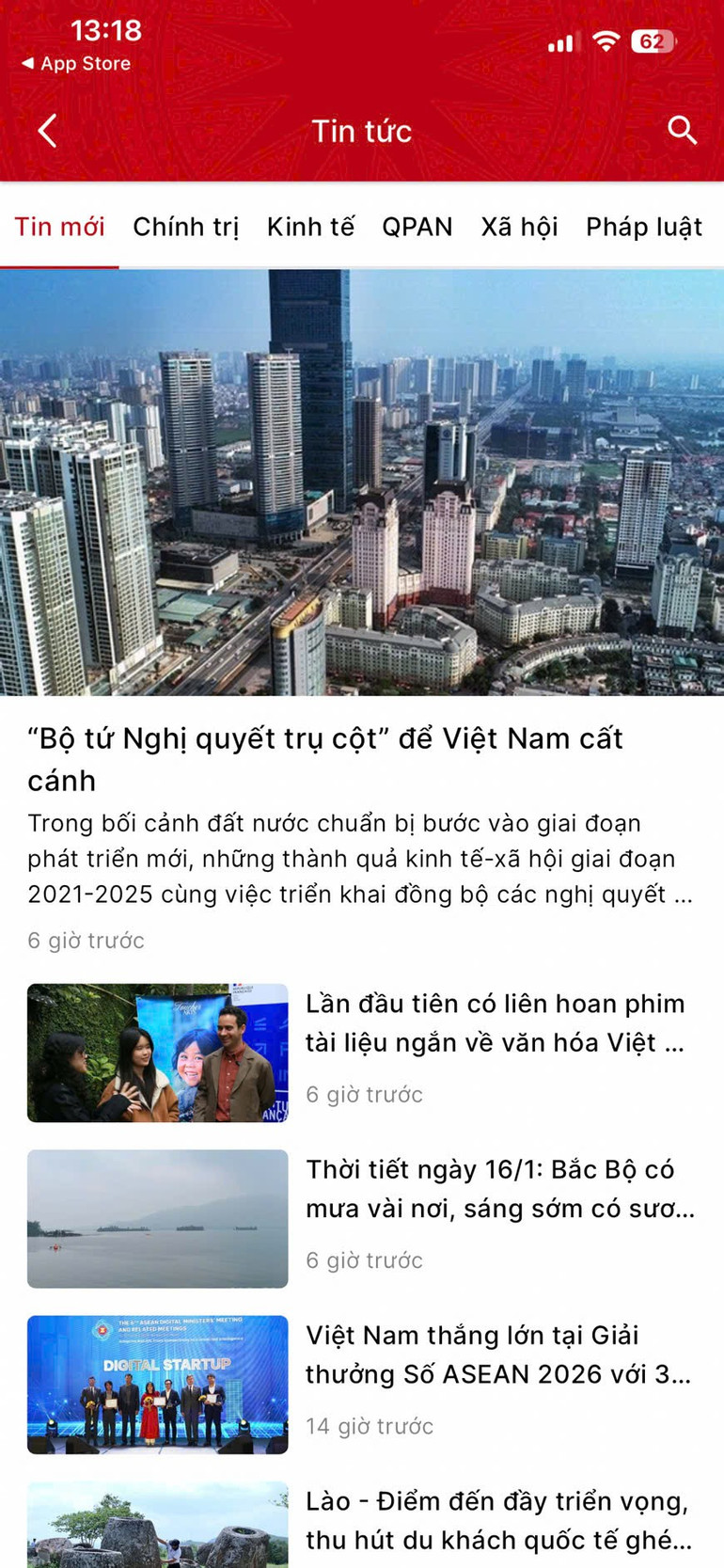Open the Giải thưởng Số ASEAN 2026 article

click(x=498, y=1354)
